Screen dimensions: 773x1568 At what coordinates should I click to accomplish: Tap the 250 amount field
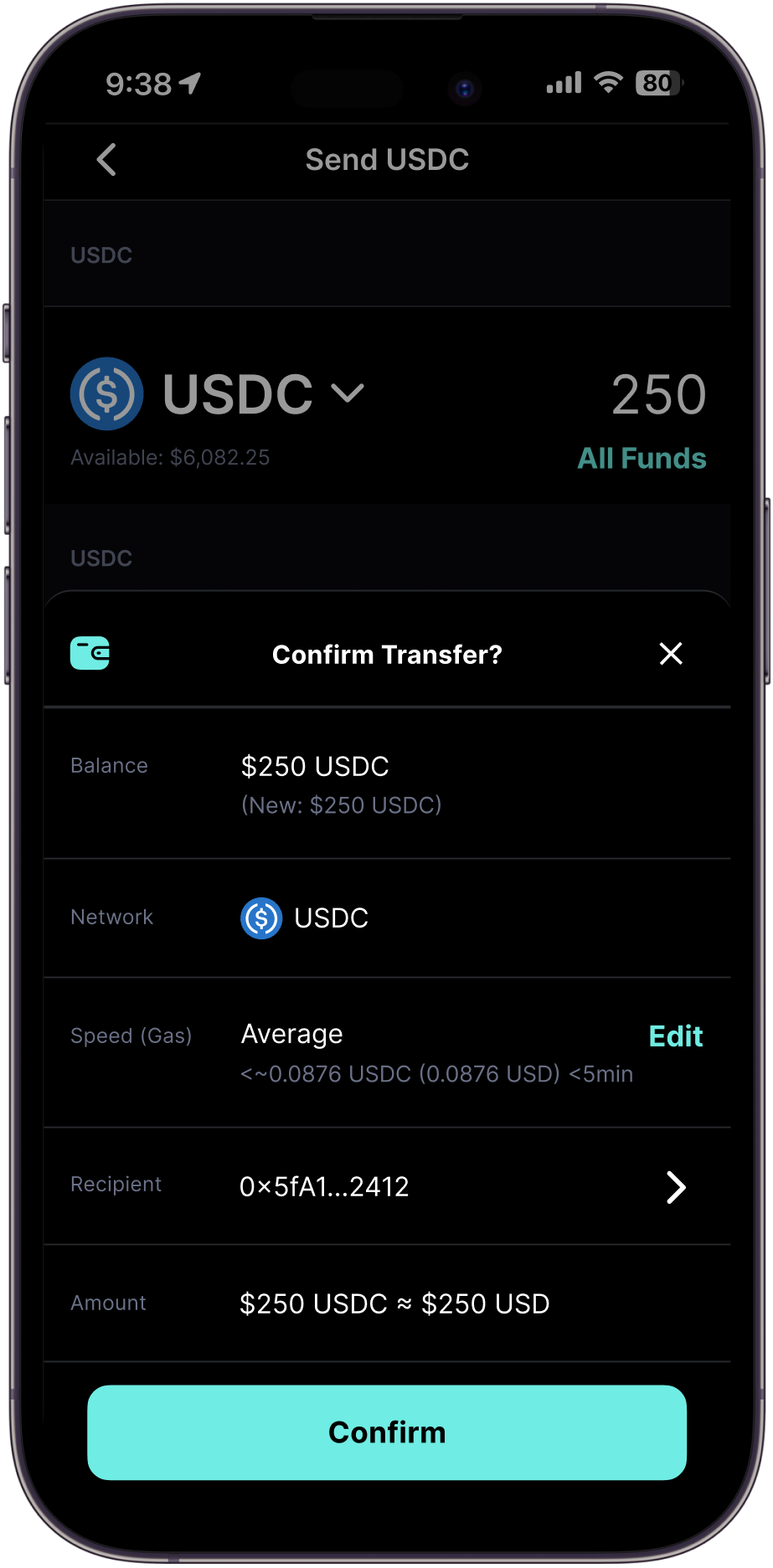click(658, 394)
